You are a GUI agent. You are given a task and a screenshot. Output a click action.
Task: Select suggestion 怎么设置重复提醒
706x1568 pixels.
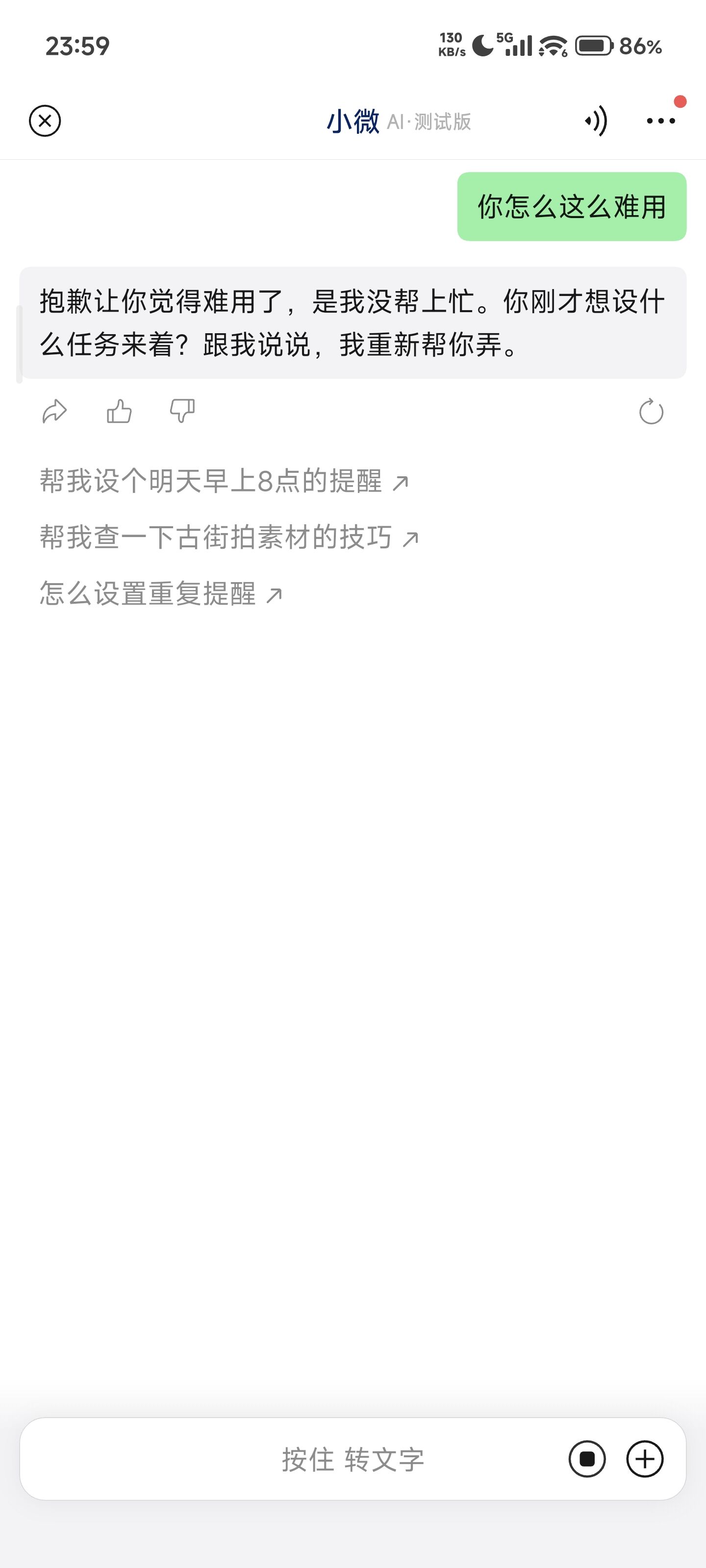161,593
